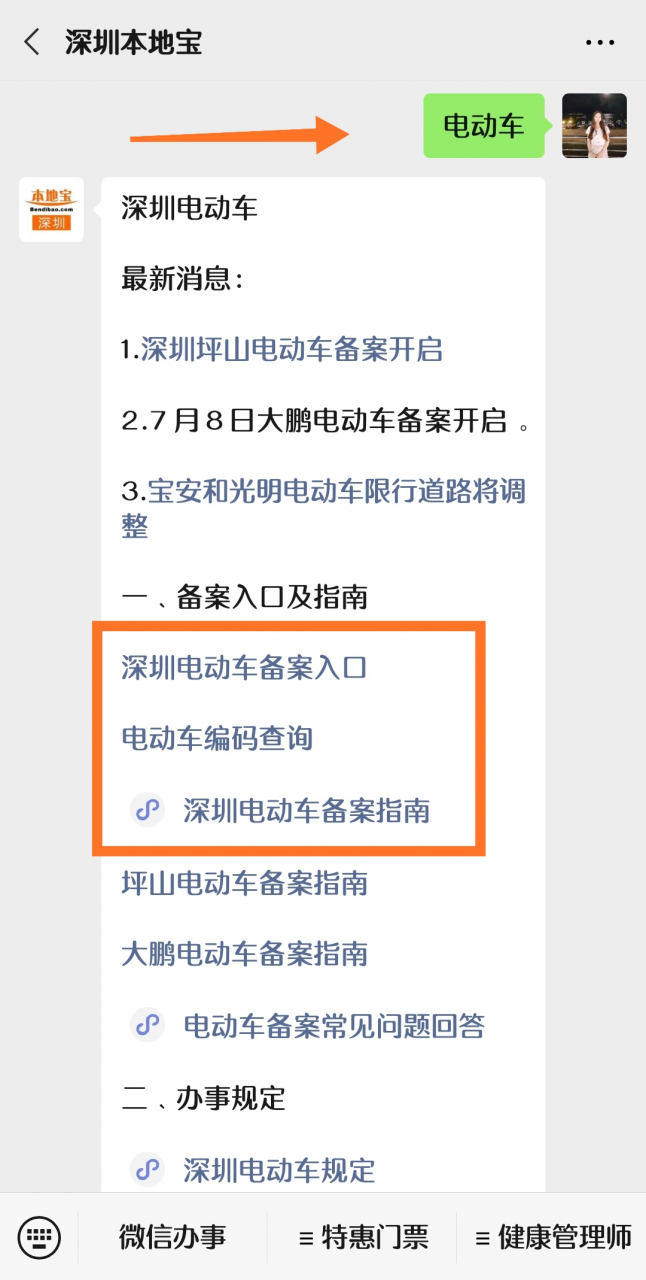The width and height of the screenshot is (646, 1280).
Task: Tap the 电动车编码查询 link
Action: (x=217, y=739)
